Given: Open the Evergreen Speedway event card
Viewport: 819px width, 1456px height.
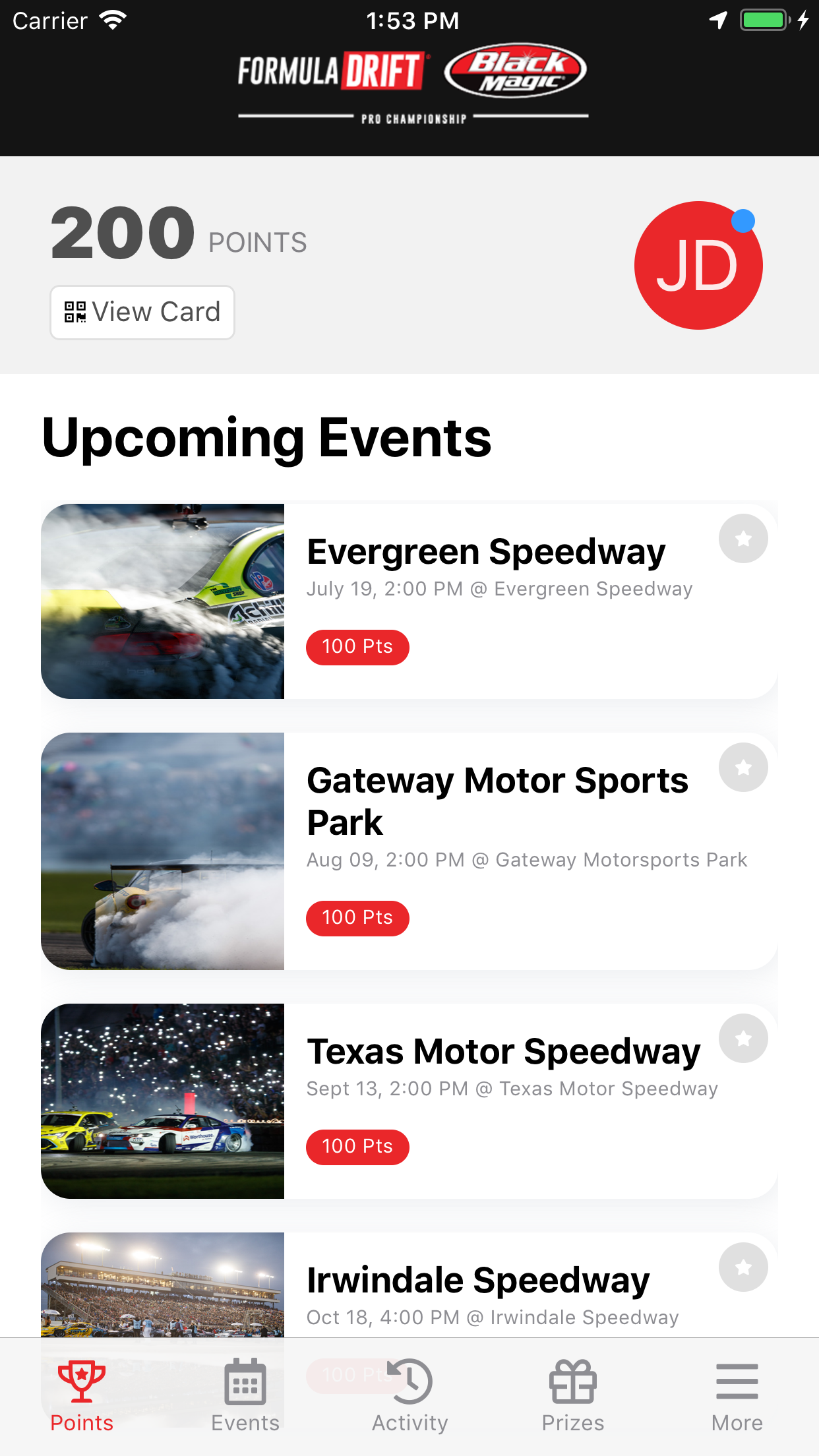Looking at the screenshot, I should coord(409,601).
